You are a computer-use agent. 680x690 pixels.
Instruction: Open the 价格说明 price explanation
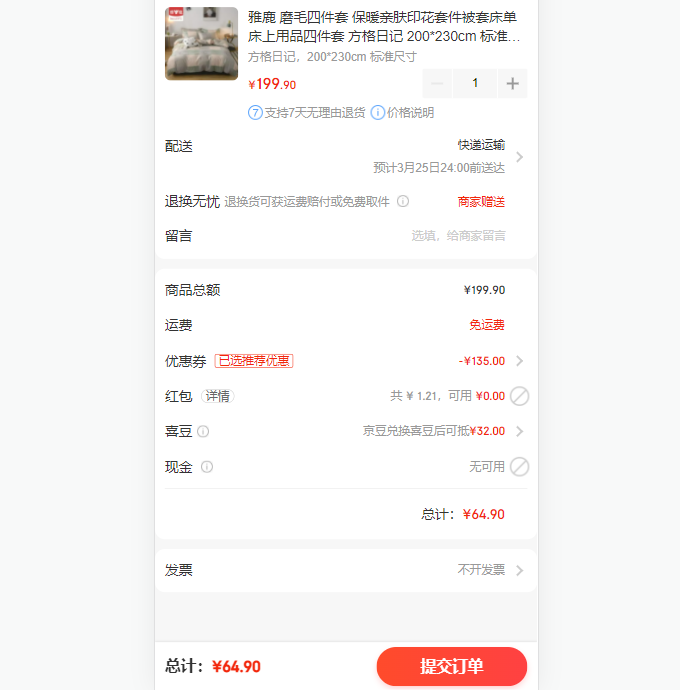coord(402,113)
